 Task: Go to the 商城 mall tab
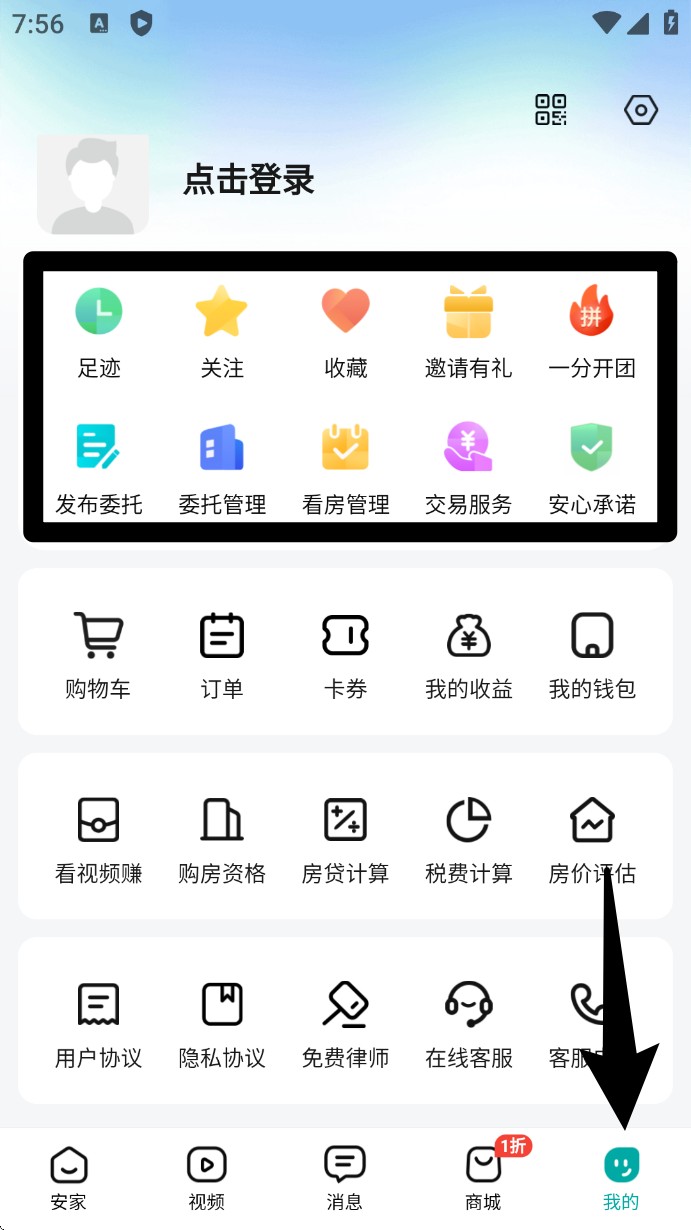pos(484,1177)
